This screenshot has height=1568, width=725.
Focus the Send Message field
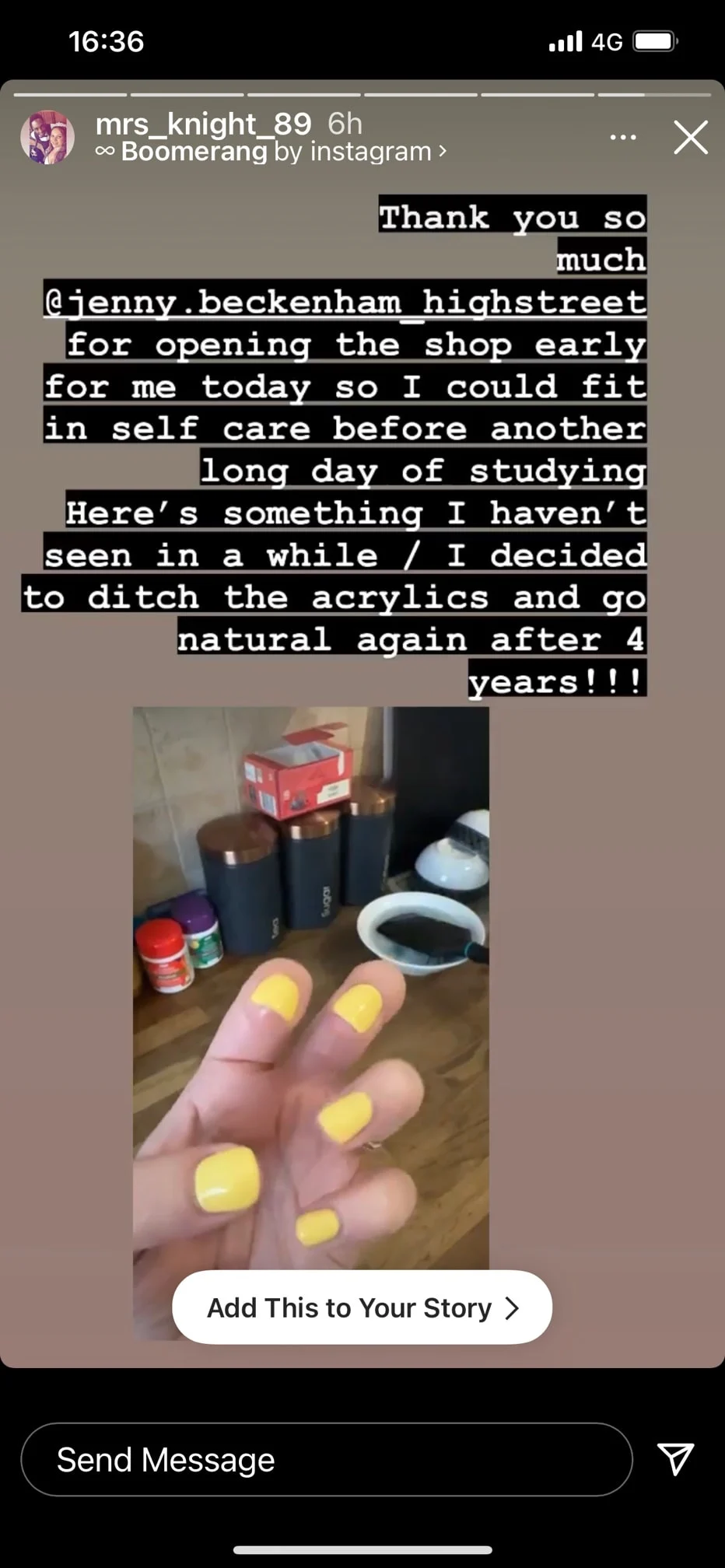pos(326,1460)
